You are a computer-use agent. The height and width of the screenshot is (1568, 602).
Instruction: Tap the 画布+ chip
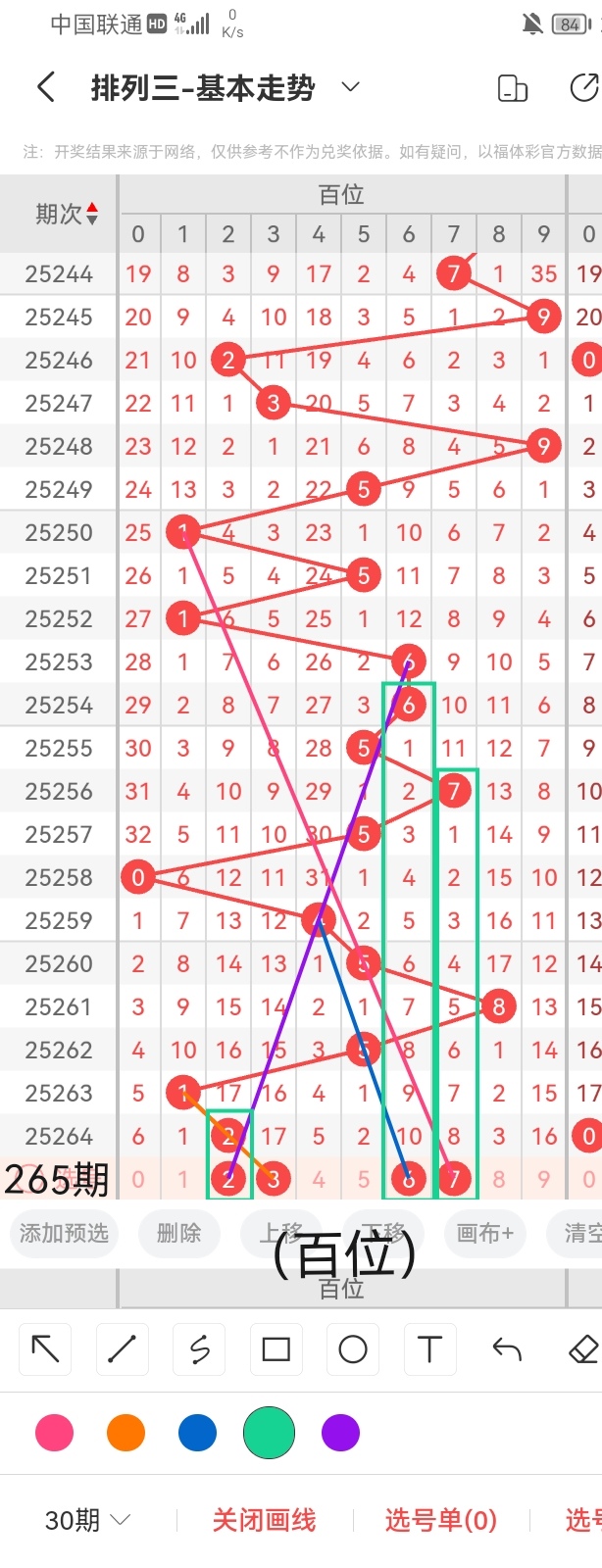click(x=484, y=1233)
